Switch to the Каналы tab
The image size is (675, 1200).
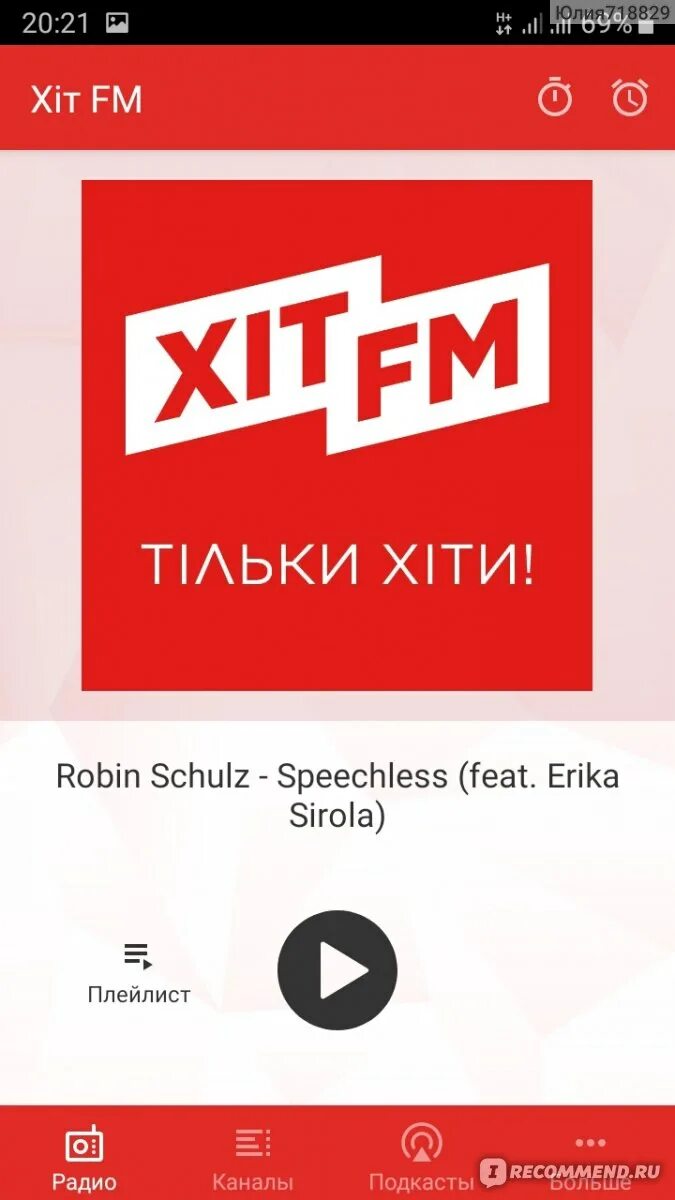click(253, 1158)
